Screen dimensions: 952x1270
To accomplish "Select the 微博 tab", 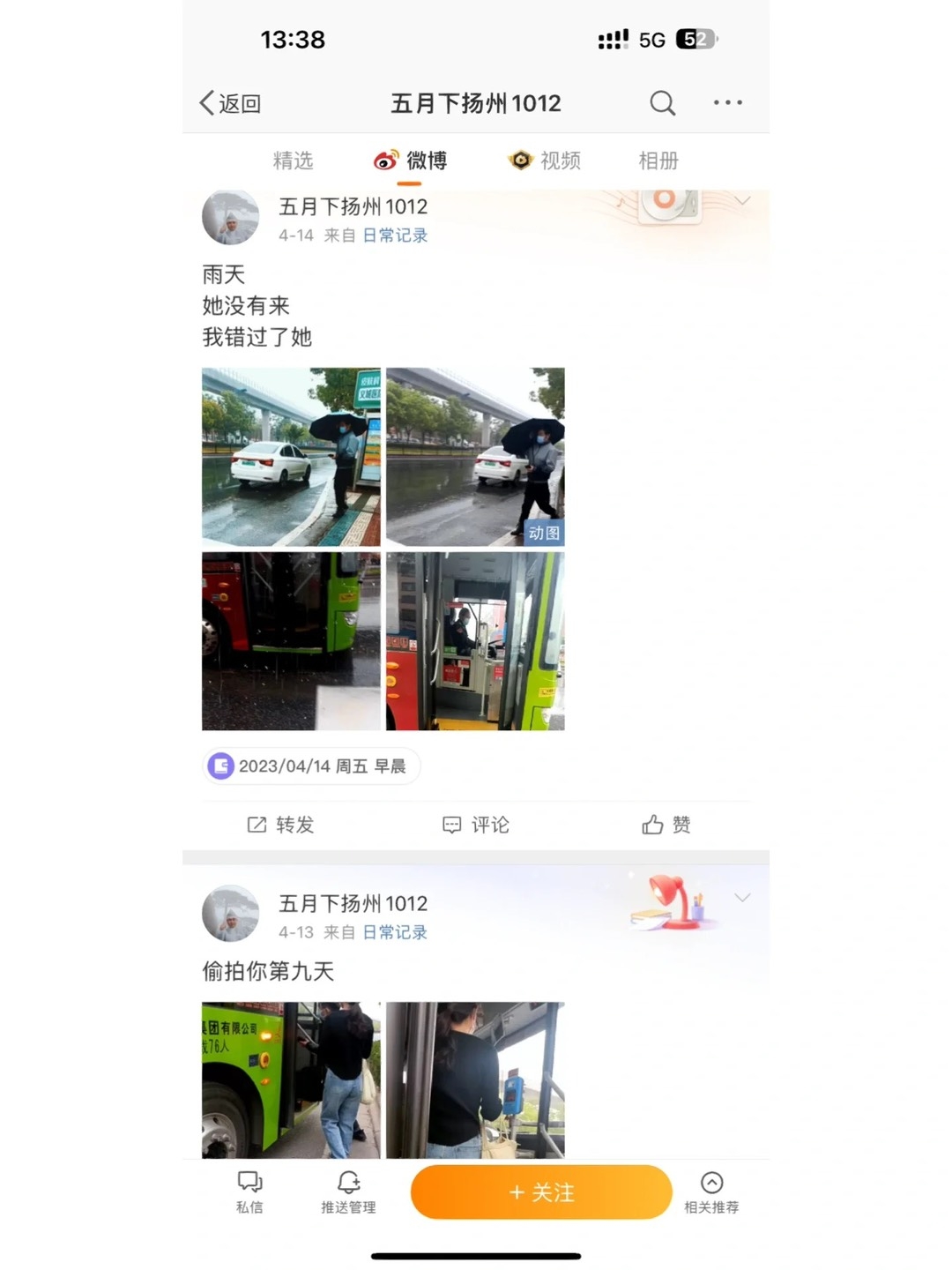I will 411,161.
